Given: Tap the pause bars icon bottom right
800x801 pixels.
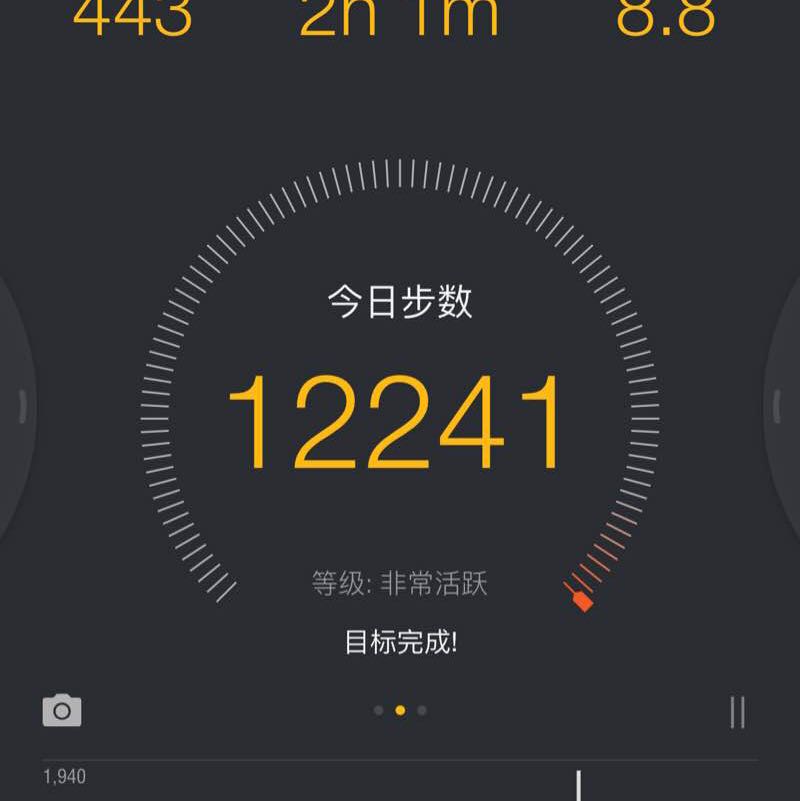Looking at the screenshot, I should 738,709.
